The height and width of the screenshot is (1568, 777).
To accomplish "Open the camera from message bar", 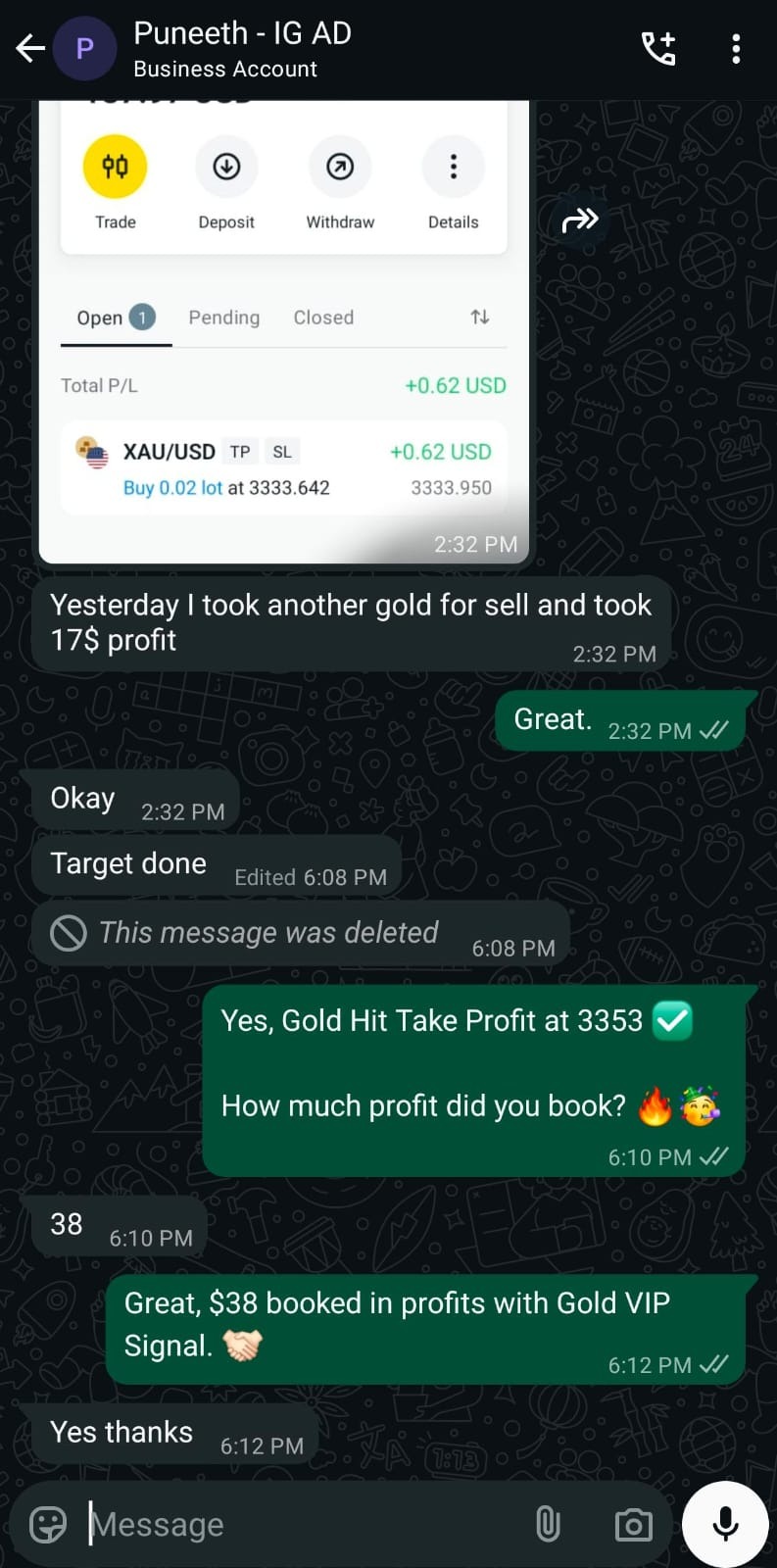I will click(x=633, y=1525).
